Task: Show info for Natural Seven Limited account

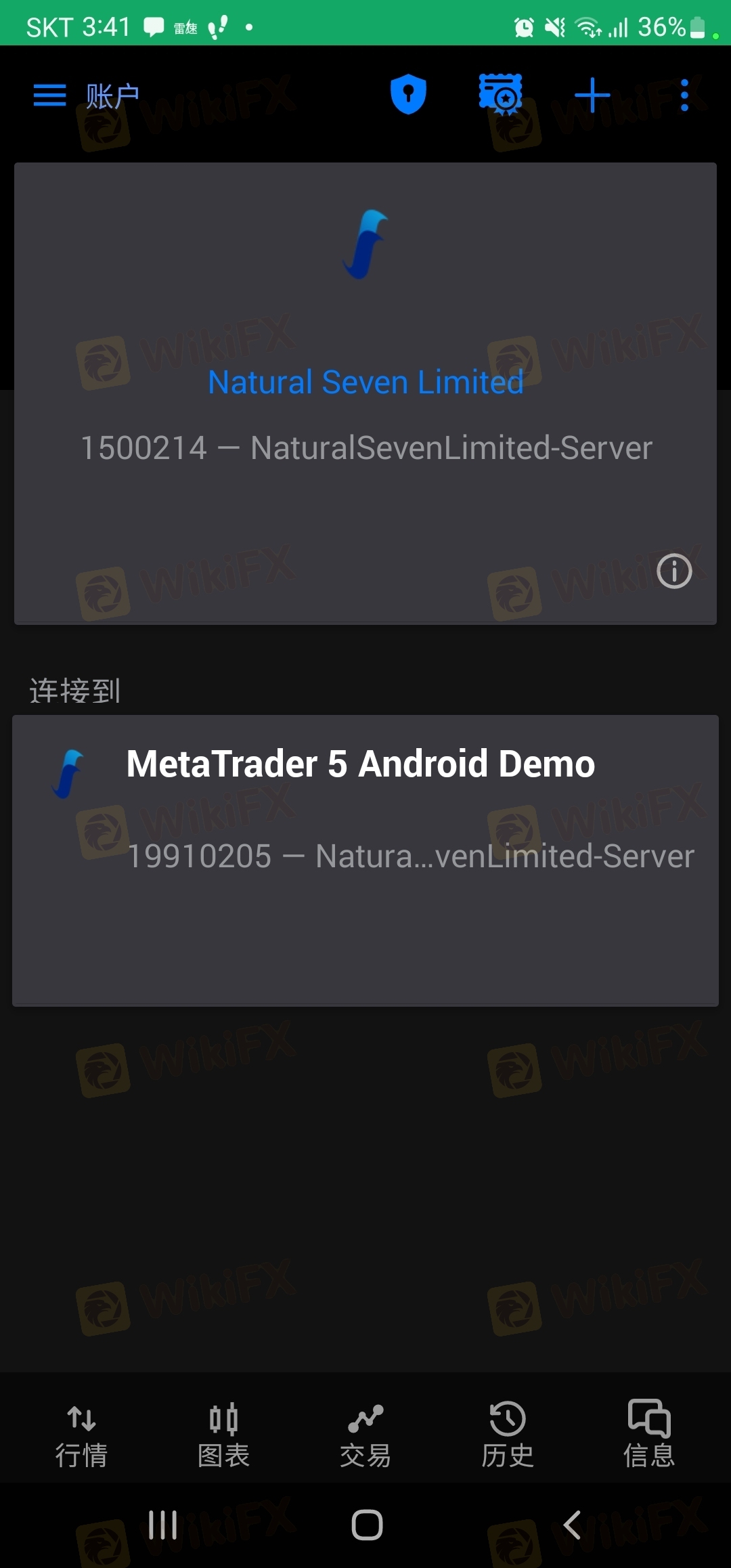Action: click(674, 571)
